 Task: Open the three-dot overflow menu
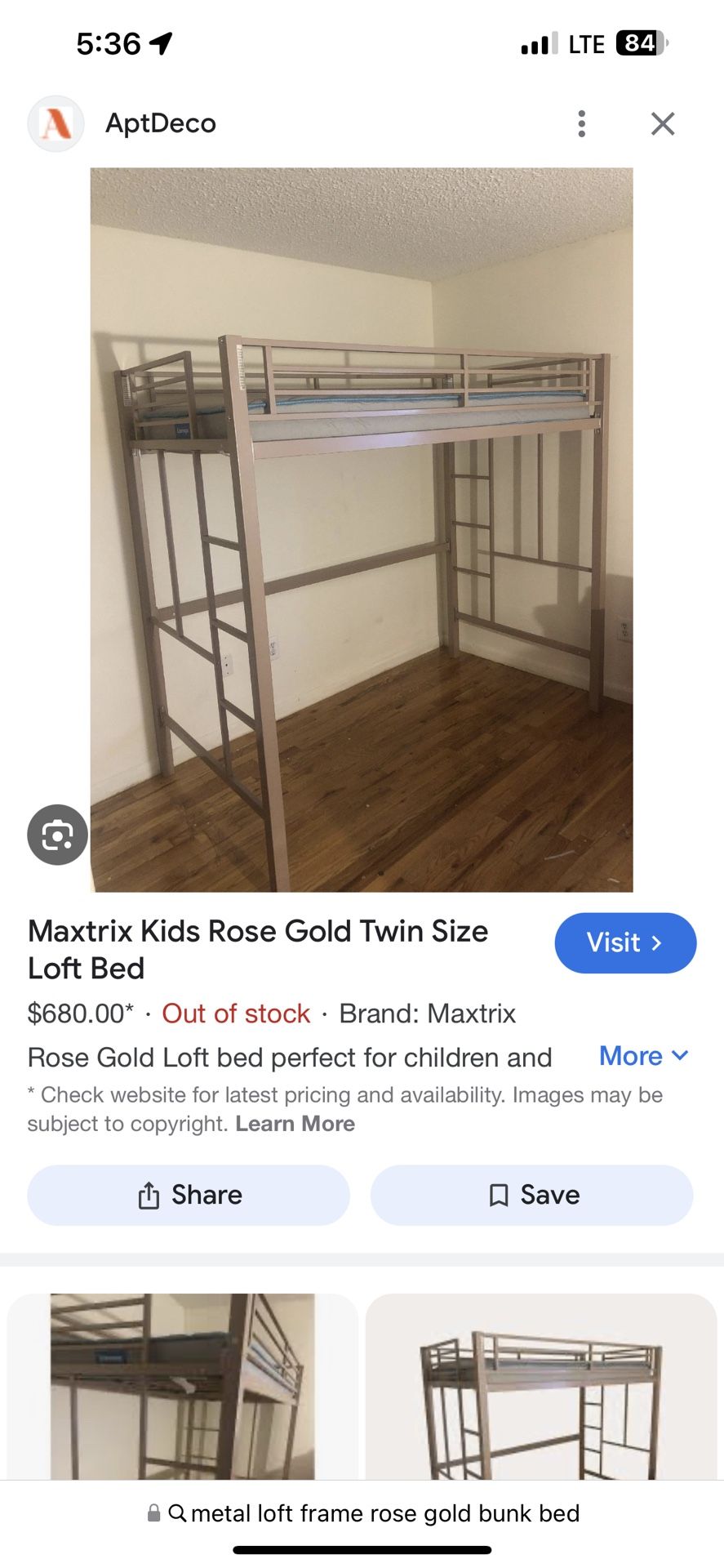[581, 123]
